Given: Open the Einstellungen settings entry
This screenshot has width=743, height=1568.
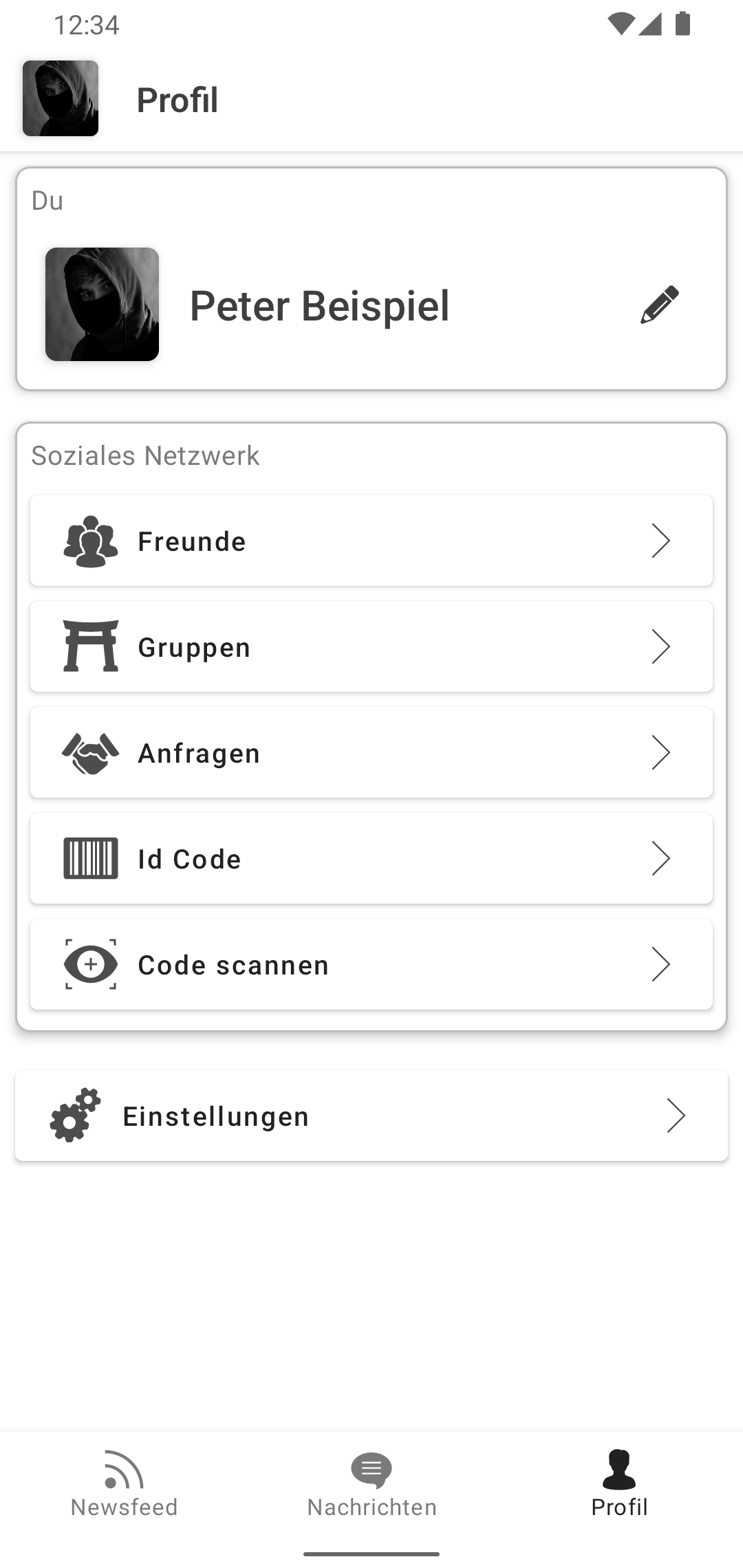Looking at the screenshot, I should 371,1115.
